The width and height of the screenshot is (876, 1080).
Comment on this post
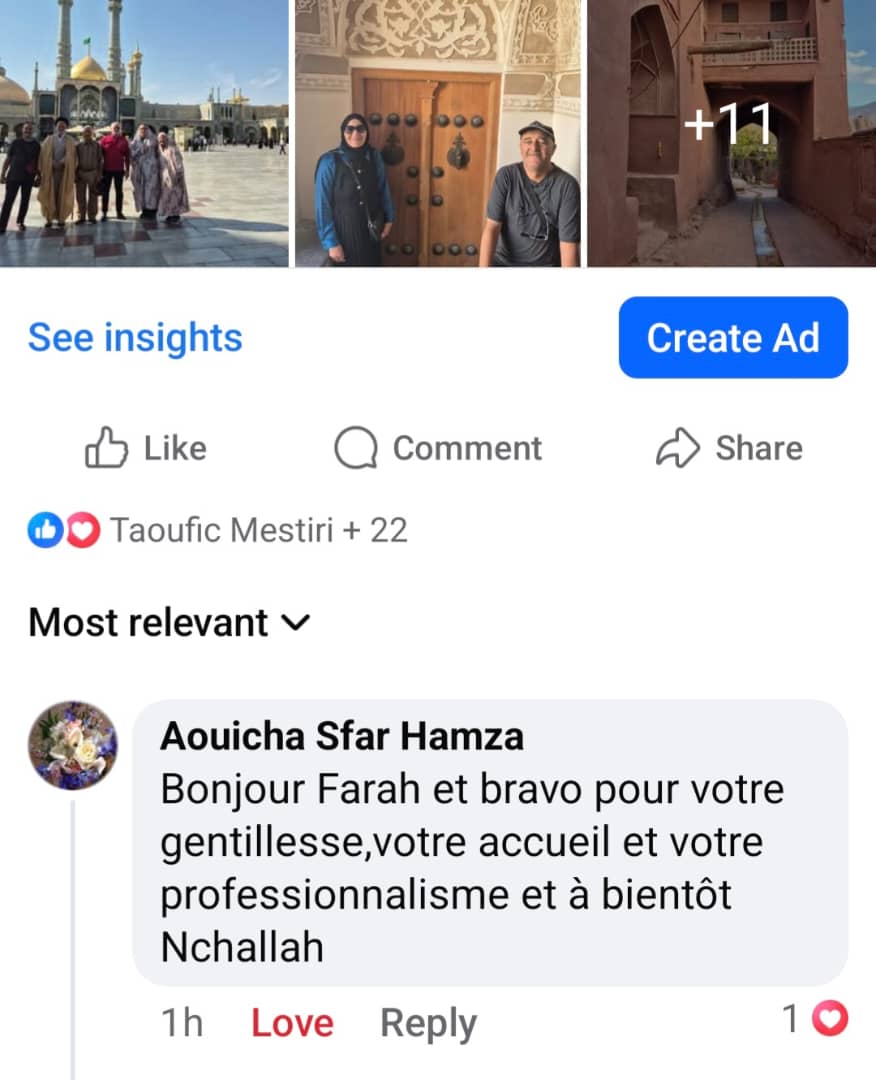(x=438, y=448)
